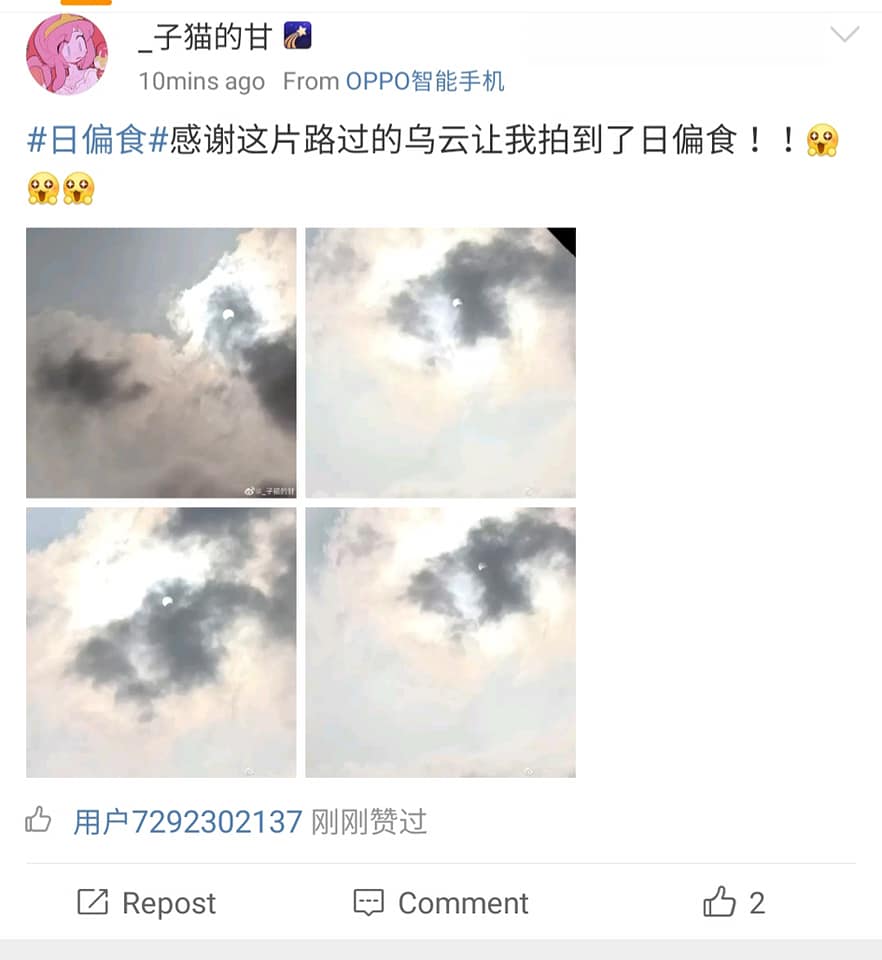Open profile of 用户7292302137
Image resolution: width=882 pixels, height=960 pixels.
[x=187, y=822]
